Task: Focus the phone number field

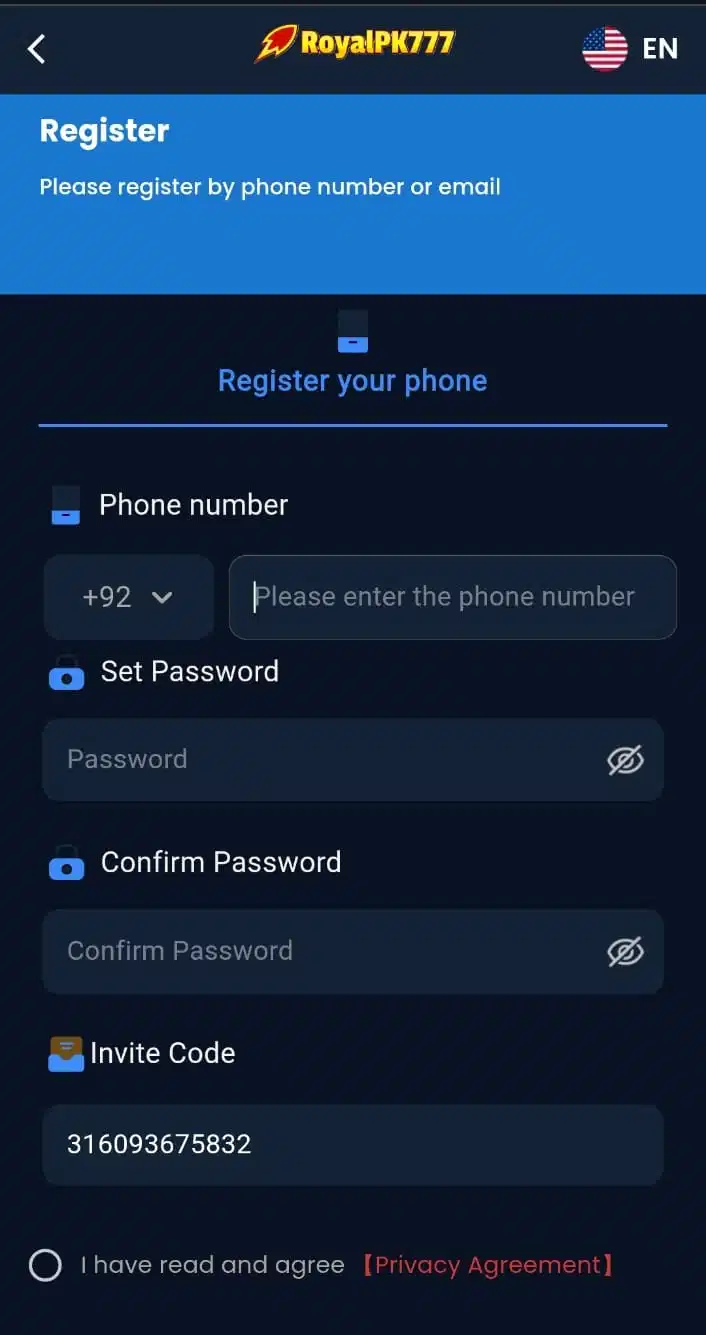Action: pos(452,597)
